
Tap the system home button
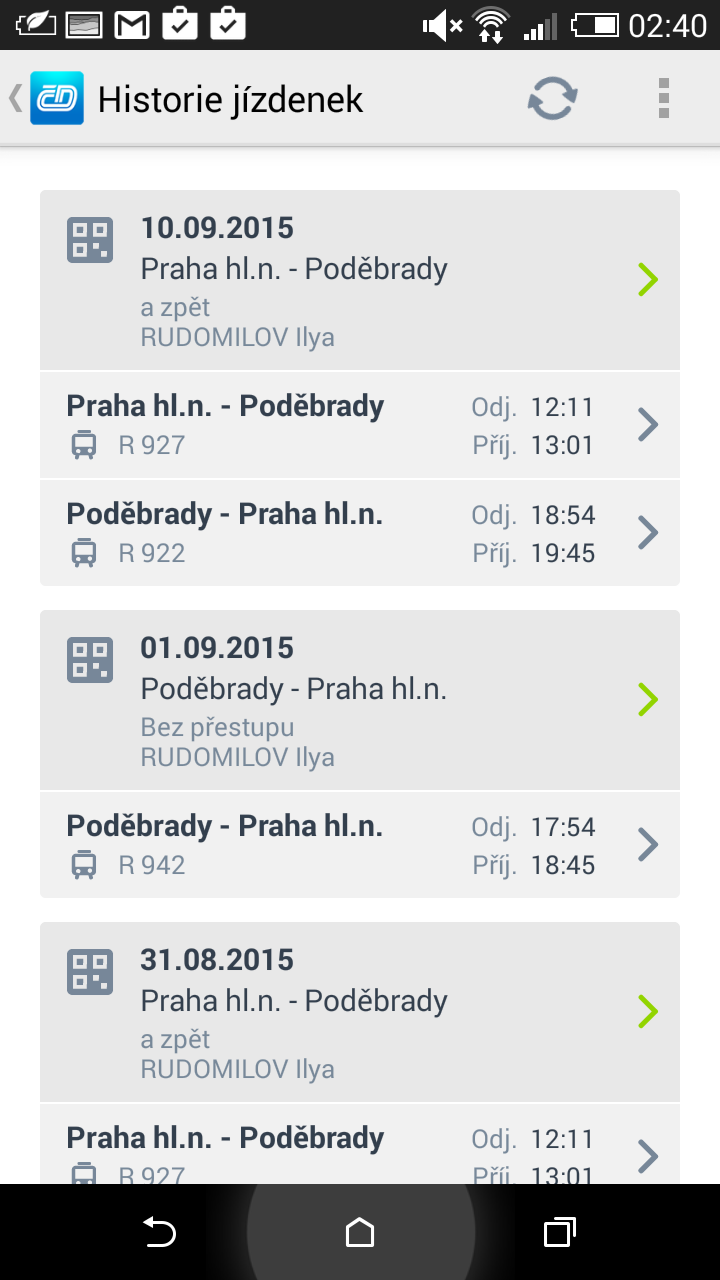(360, 1233)
